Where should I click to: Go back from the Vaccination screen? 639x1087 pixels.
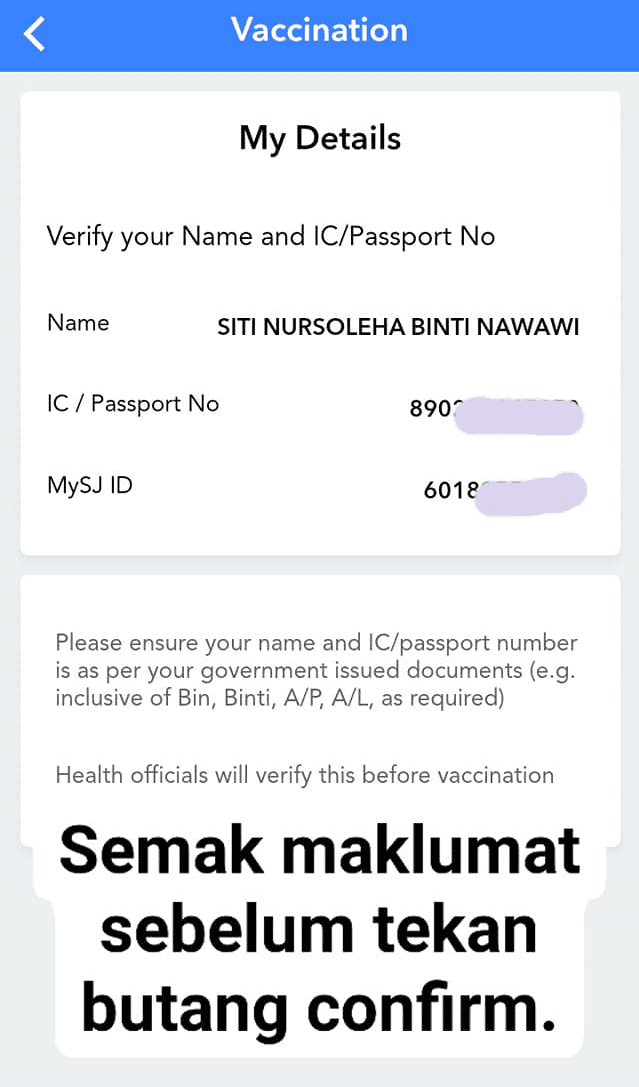coord(35,33)
